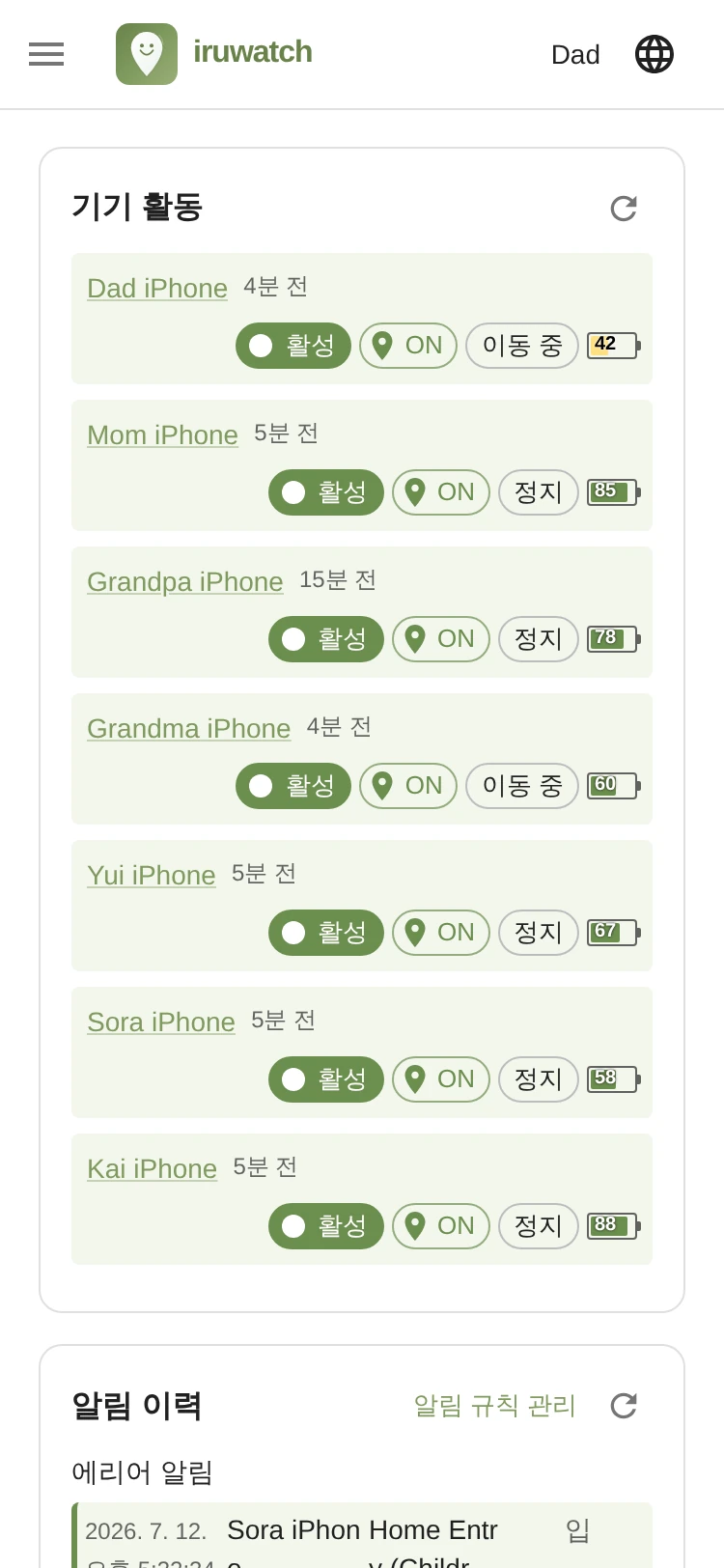The height and width of the screenshot is (1568, 724).
Task: Open Yui iPhone device page
Action: 152,875
